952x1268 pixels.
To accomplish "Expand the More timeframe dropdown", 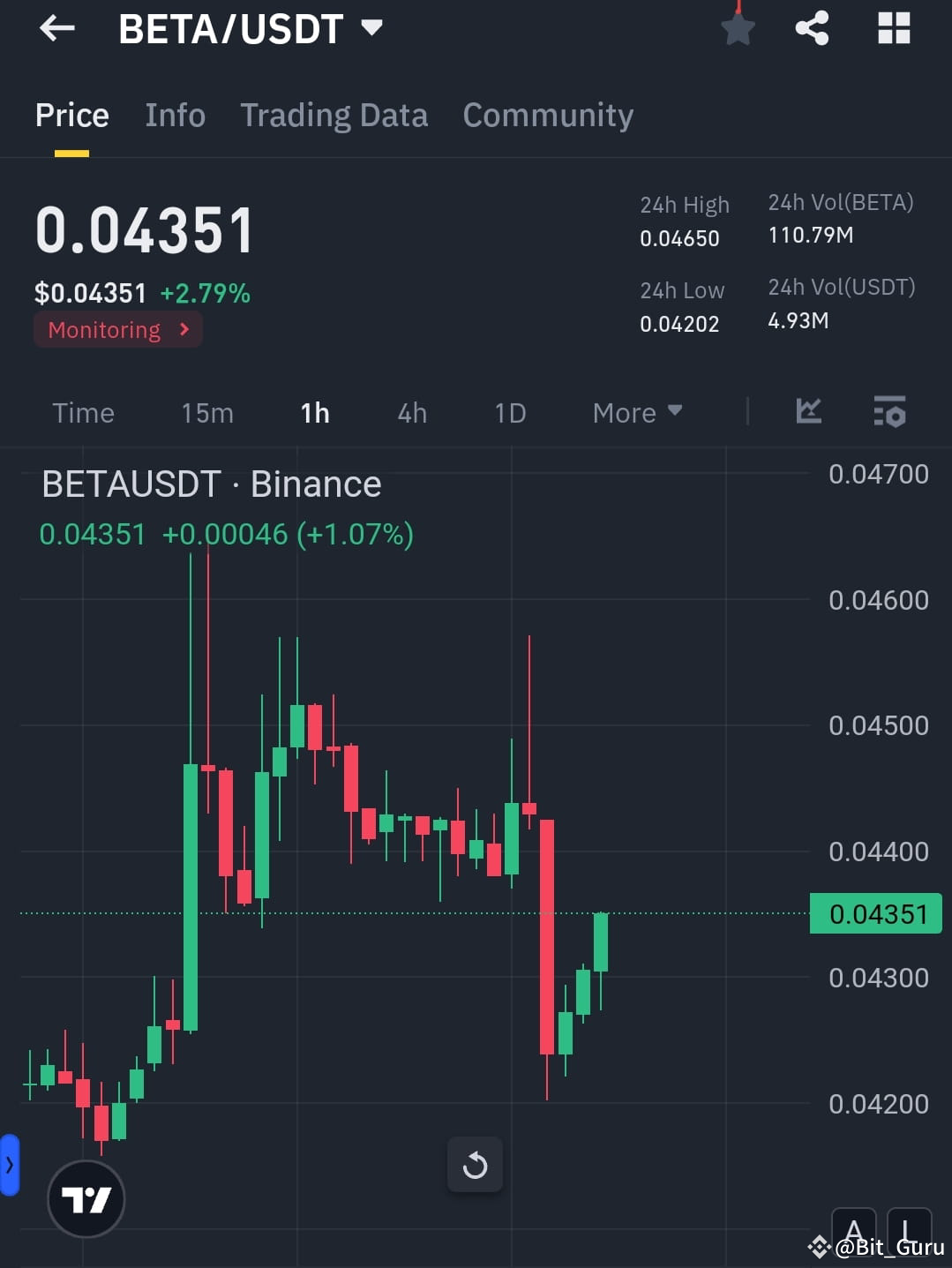I will point(637,412).
